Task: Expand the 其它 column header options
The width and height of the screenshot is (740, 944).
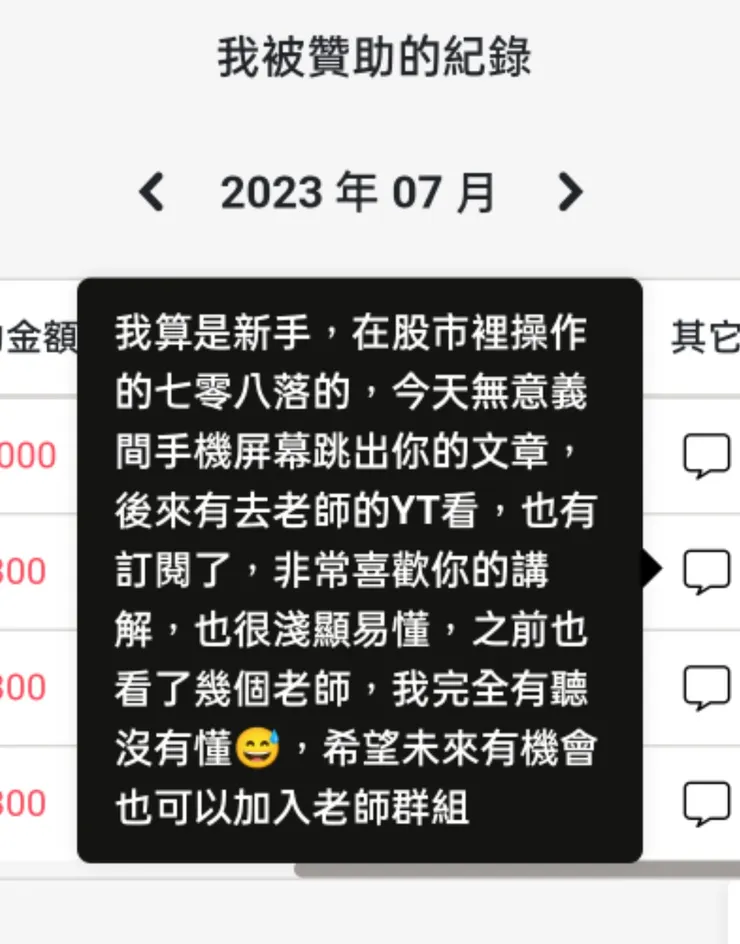Action: (x=711, y=337)
